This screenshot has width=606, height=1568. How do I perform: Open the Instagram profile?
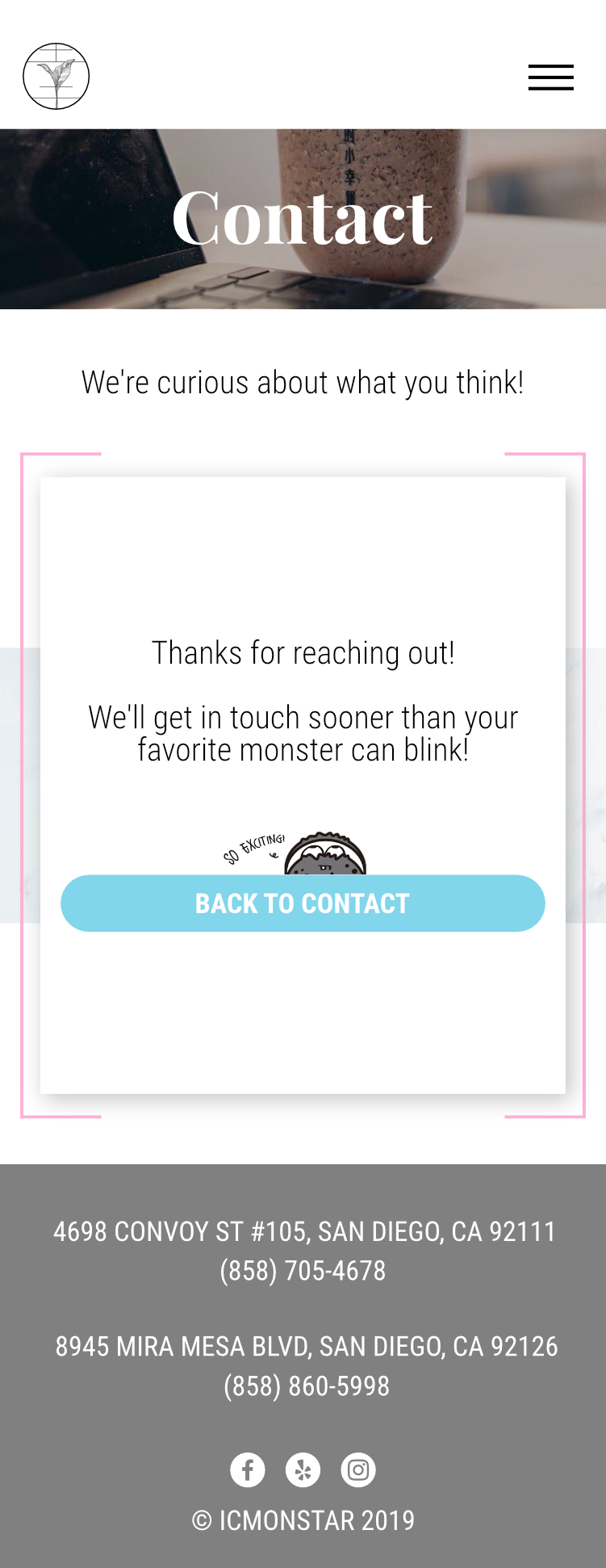click(358, 1469)
